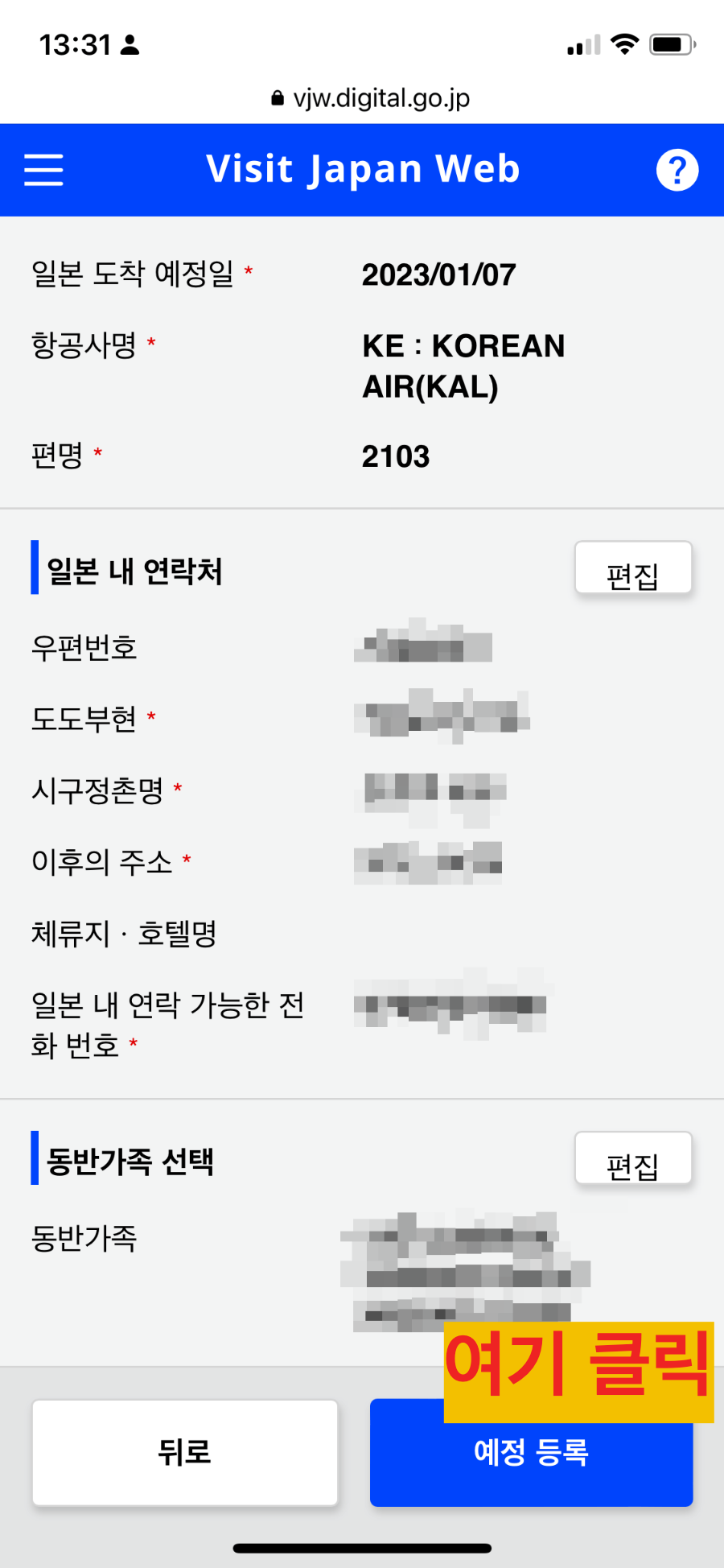Select the 일본 도착 예정일 date value 2023/01/07
The height and width of the screenshot is (1568, 724).
(x=439, y=274)
